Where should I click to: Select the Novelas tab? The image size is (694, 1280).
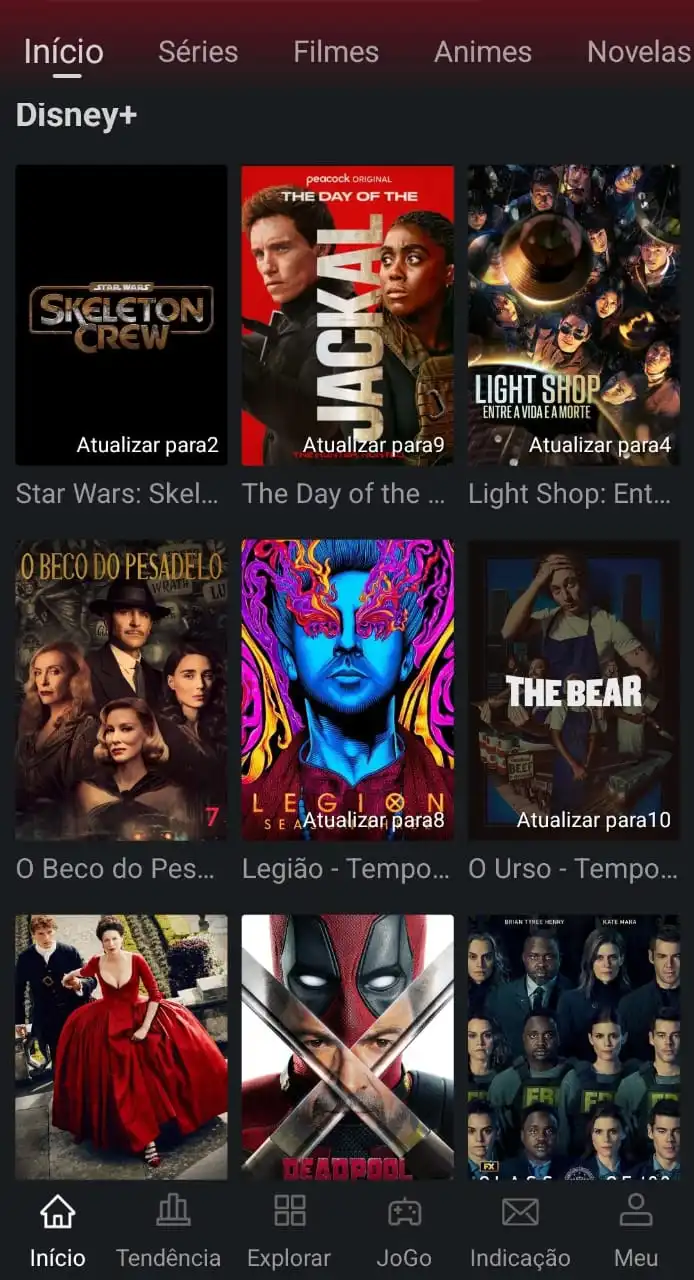[638, 52]
